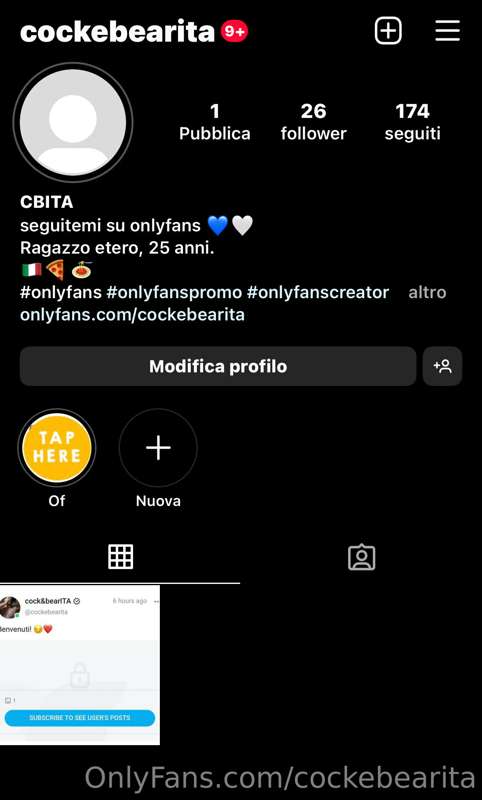Add a new highlight with Nuova

(158, 448)
